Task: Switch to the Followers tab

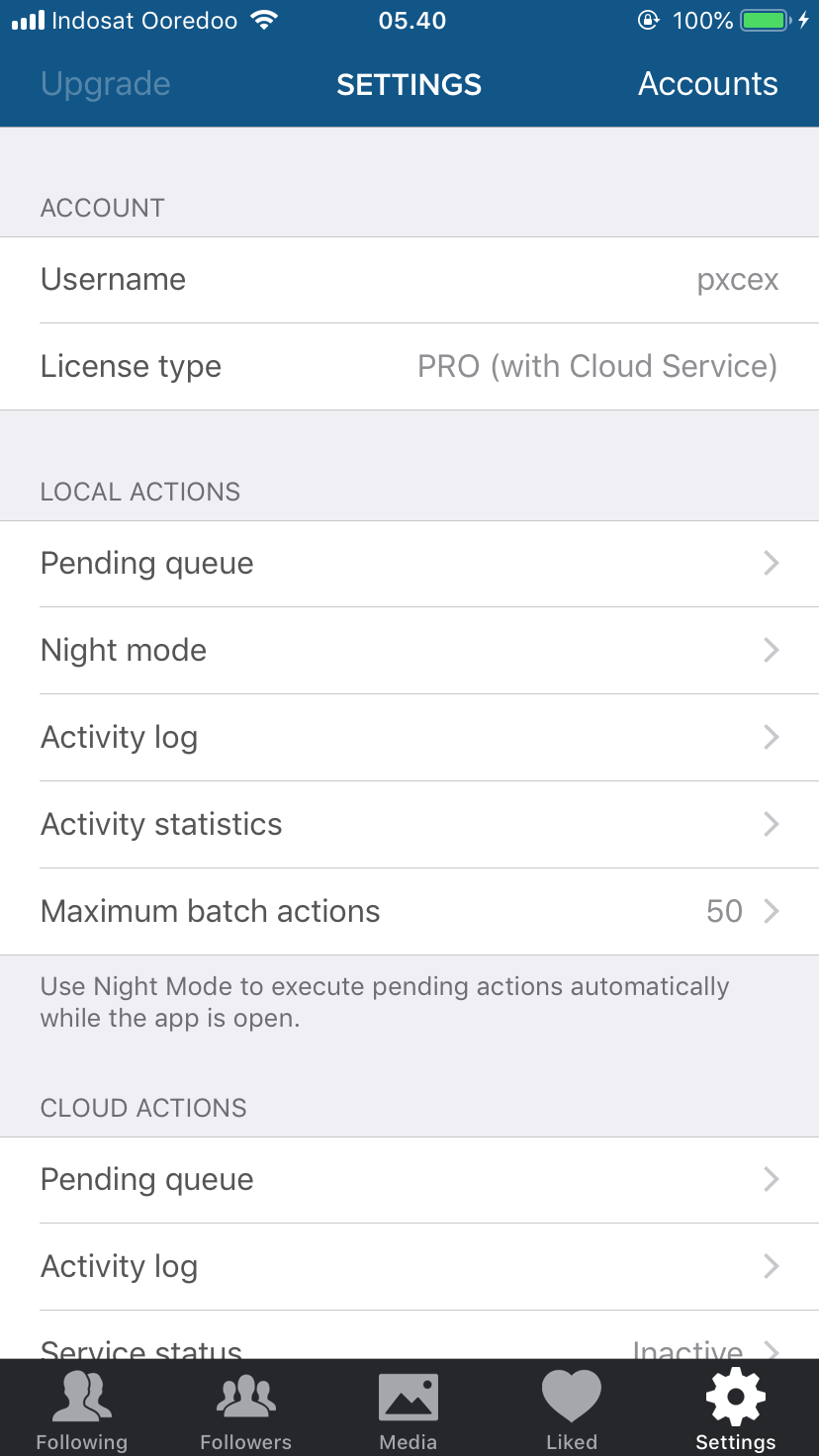Action: (245, 1409)
